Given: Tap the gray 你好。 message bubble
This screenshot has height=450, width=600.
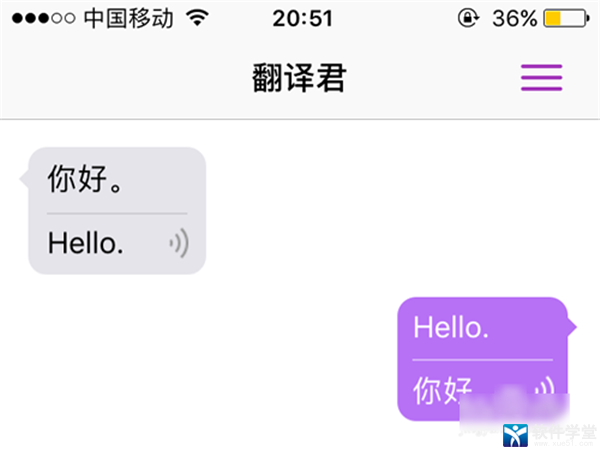Looking at the screenshot, I should point(117,182).
